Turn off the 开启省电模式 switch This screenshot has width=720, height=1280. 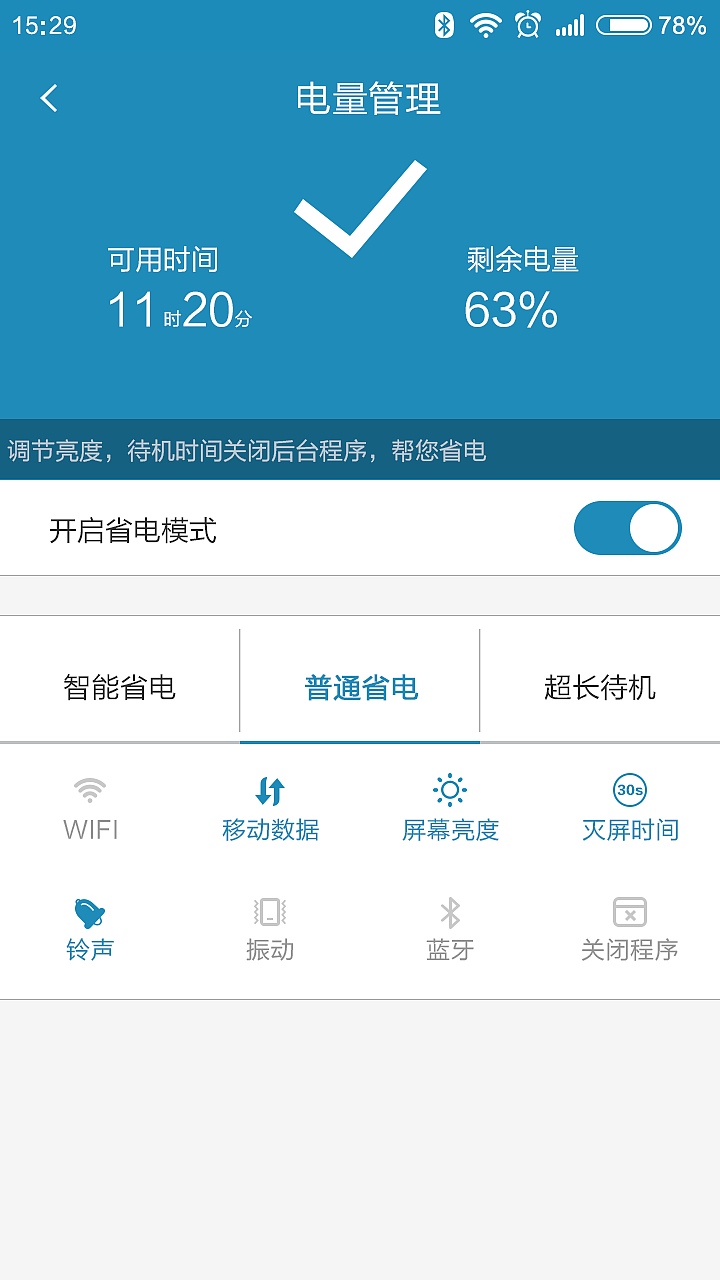pos(627,529)
